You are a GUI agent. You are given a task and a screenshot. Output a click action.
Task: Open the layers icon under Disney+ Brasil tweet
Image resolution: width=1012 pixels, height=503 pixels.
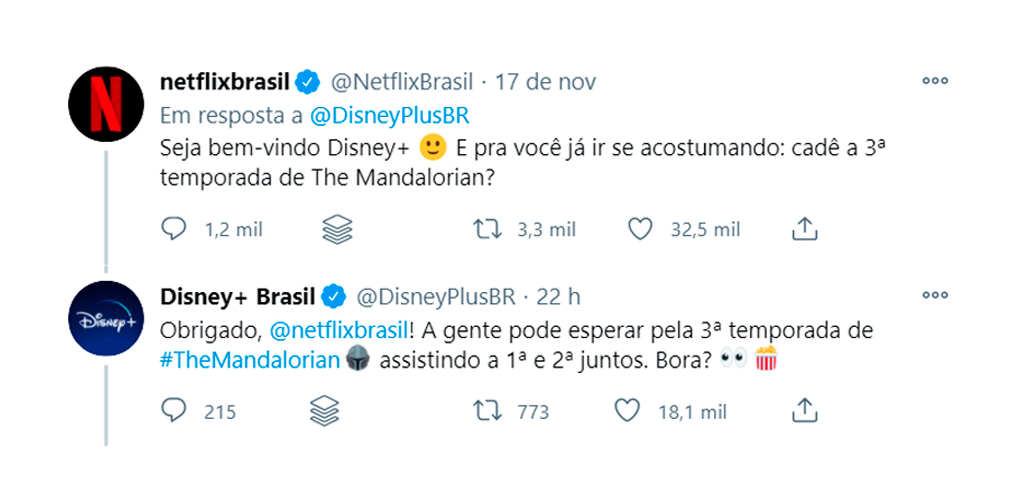[x=324, y=411]
